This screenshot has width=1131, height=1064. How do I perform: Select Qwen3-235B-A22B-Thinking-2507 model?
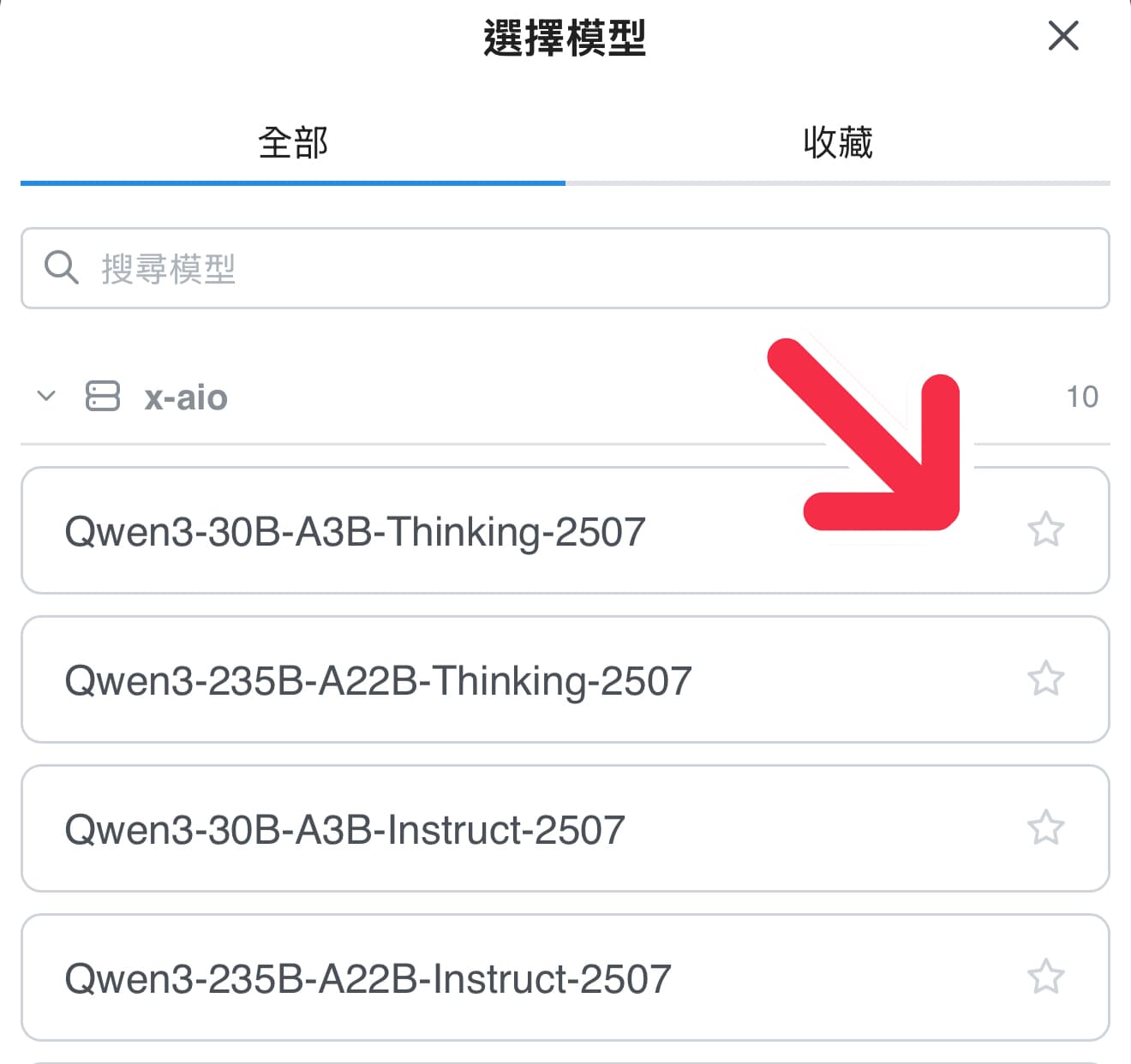pos(378,680)
